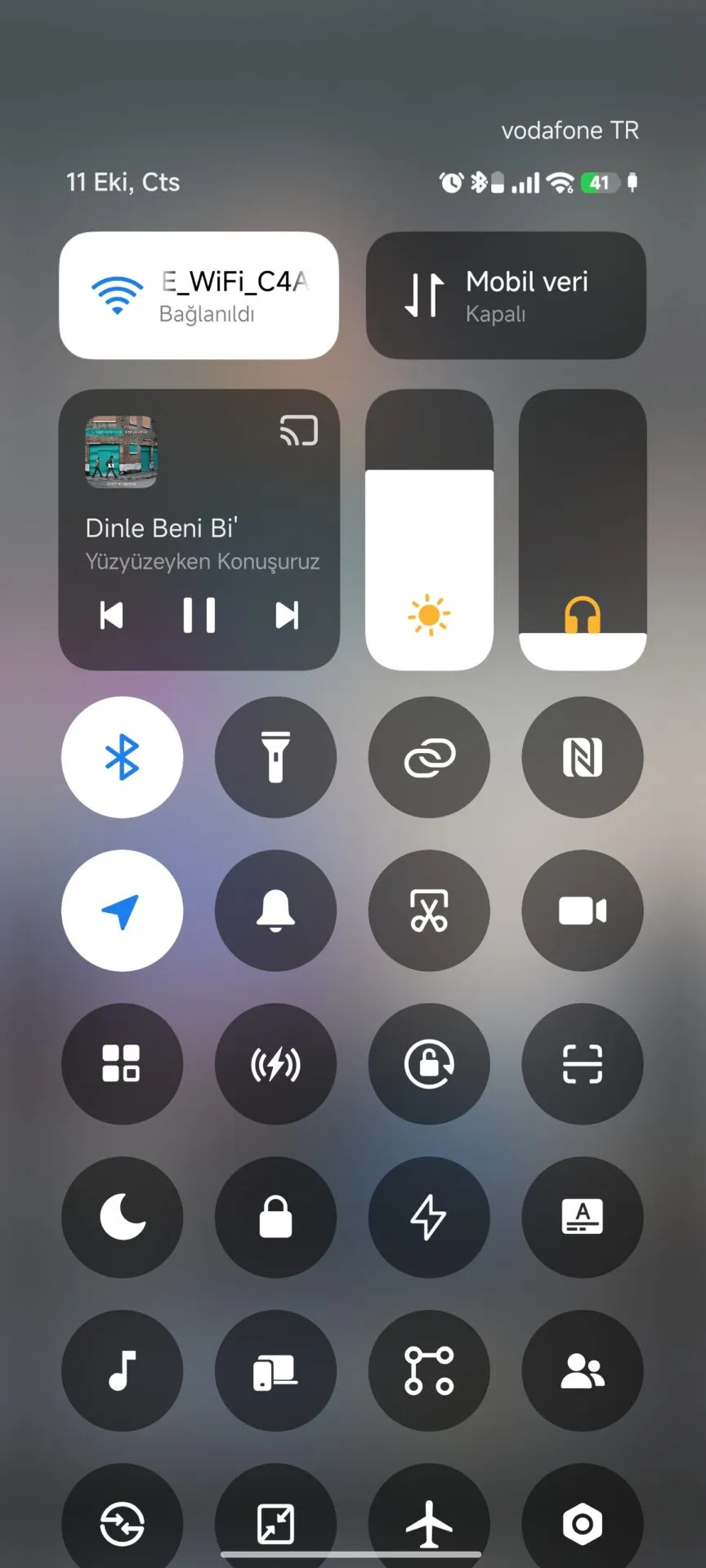Enable Do Not Disturb moon tile
Screen dimensions: 706x1568
pyautogui.click(x=123, y=1217)
